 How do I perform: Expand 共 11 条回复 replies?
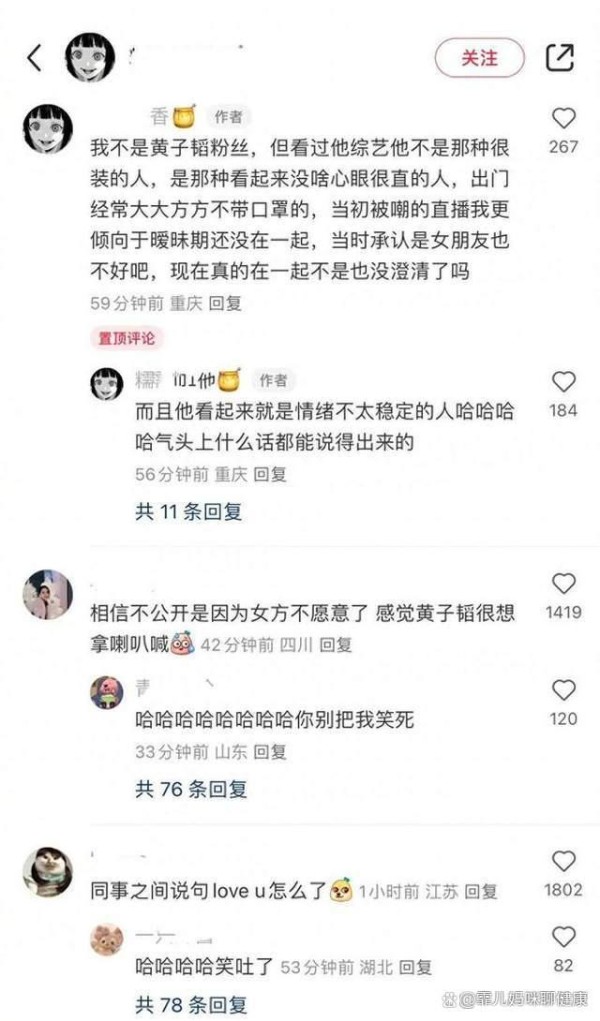click(x=188, y=511)
